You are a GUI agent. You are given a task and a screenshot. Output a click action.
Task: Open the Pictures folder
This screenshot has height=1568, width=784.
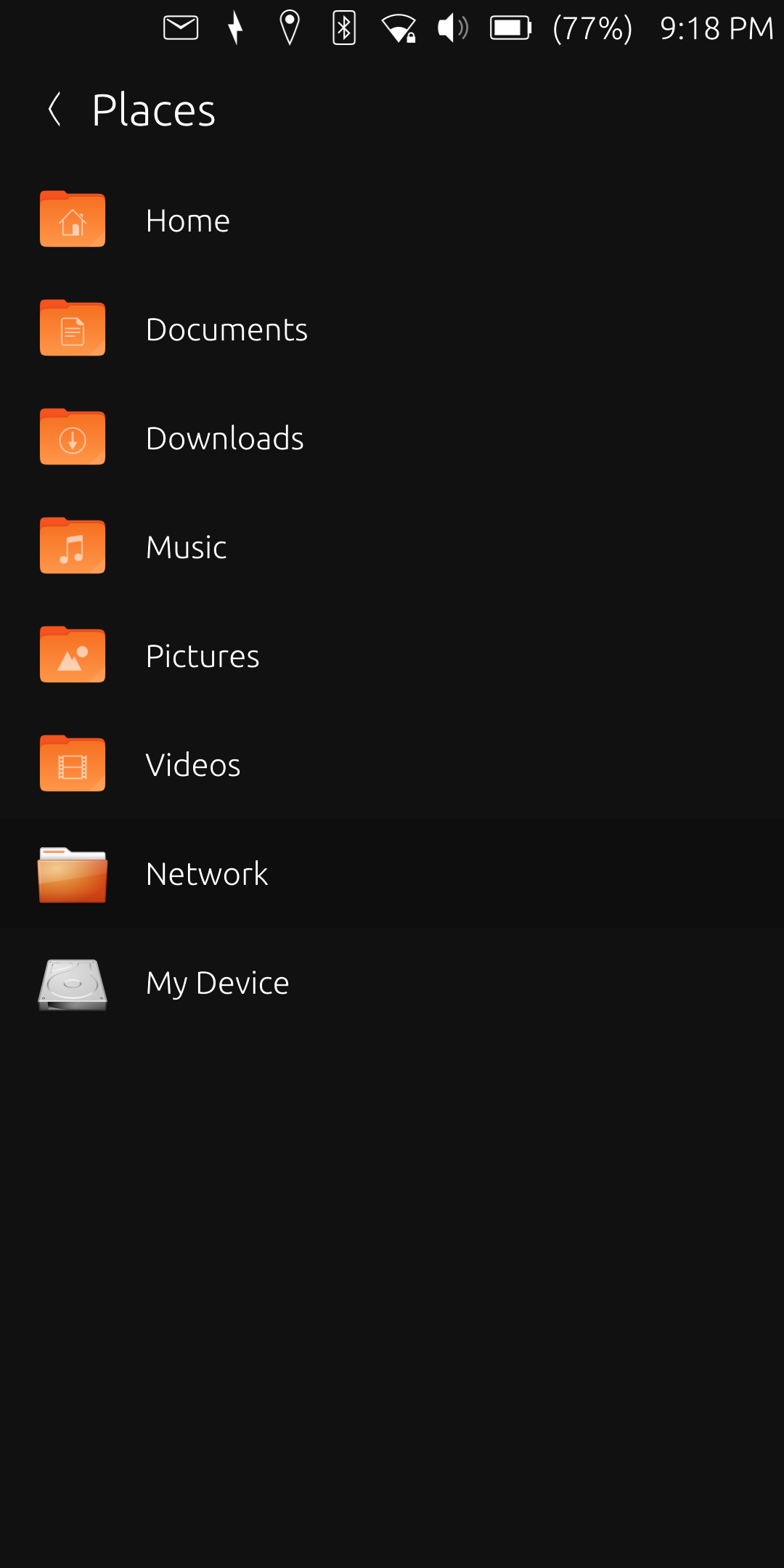pos(392,656)
